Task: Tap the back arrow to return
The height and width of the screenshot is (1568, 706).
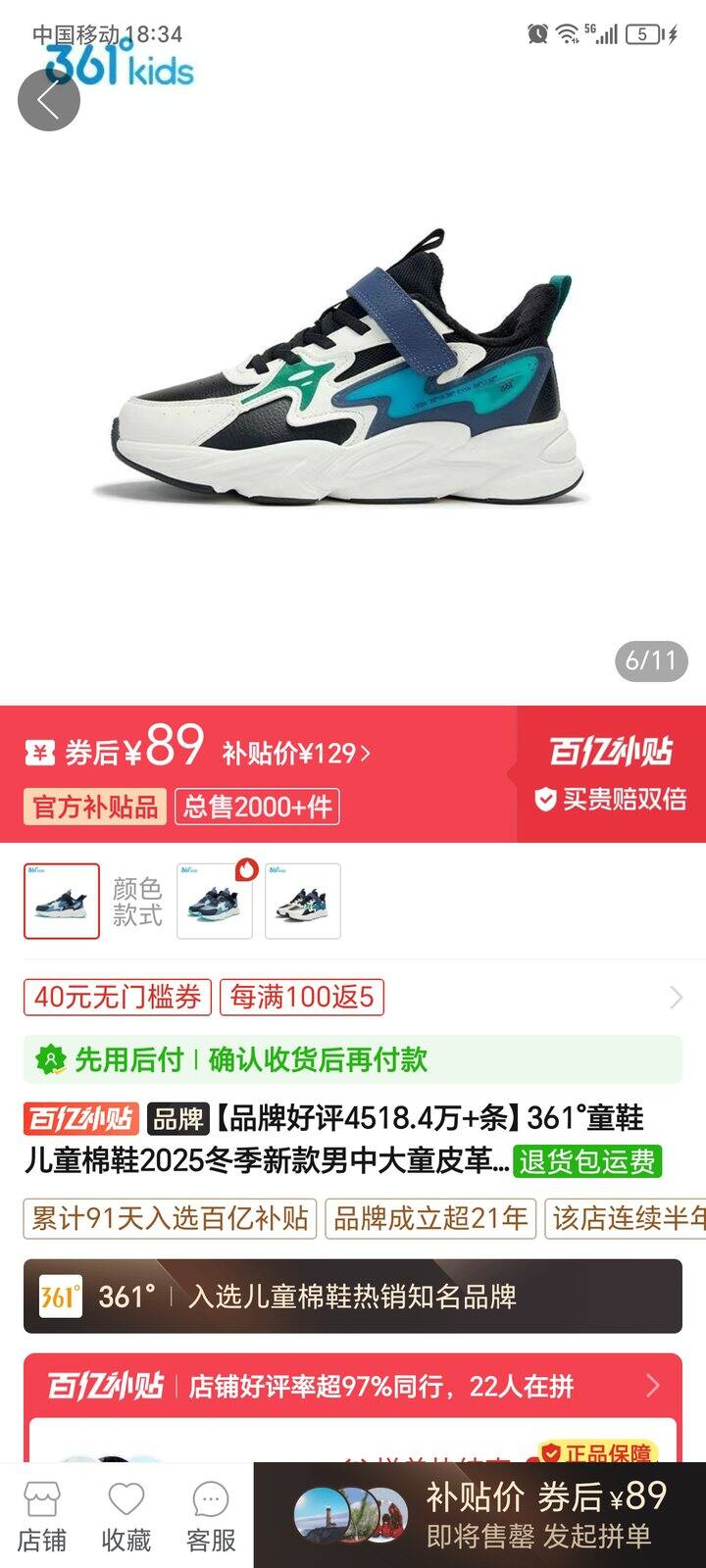Action: pos(47,99)
